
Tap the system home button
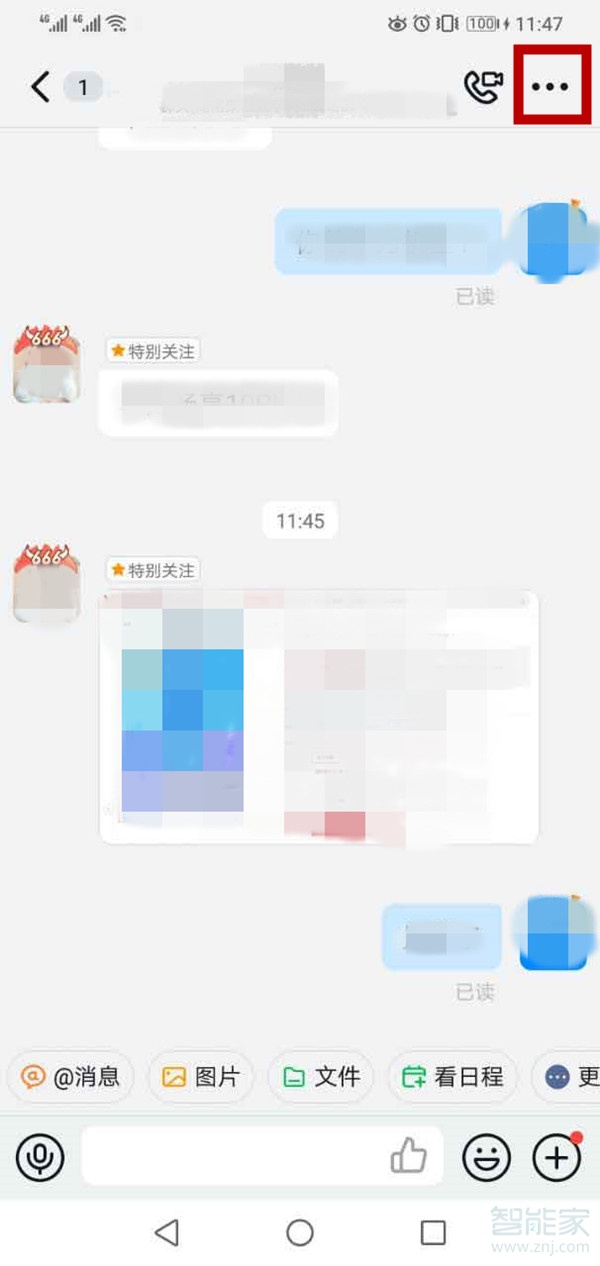click(300, 1233)
